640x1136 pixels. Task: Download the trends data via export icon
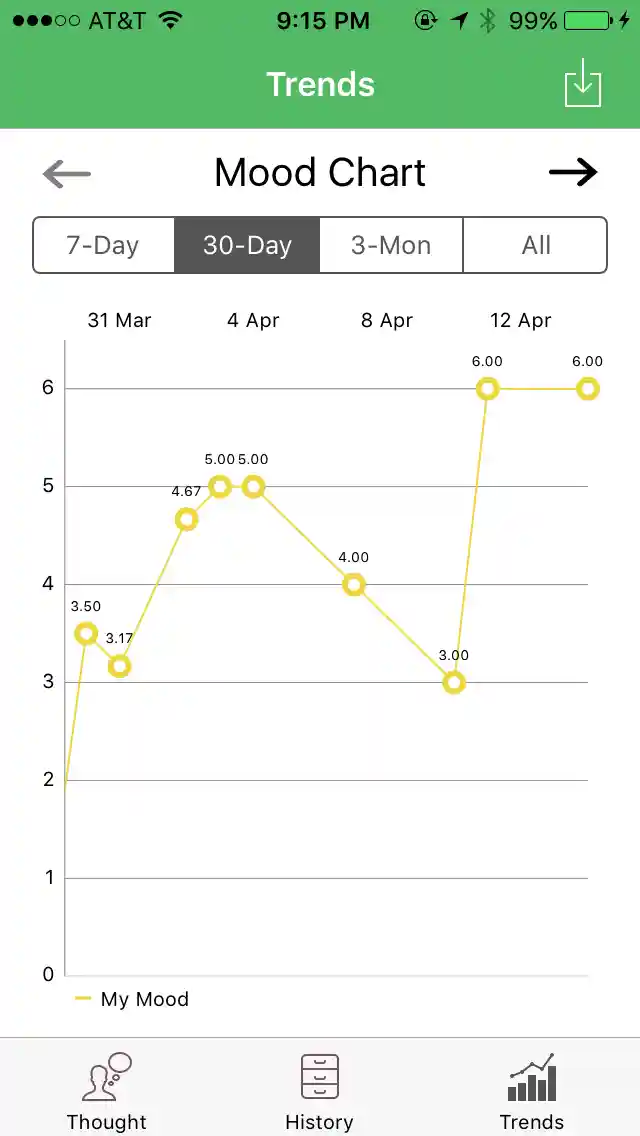[582, 82]
